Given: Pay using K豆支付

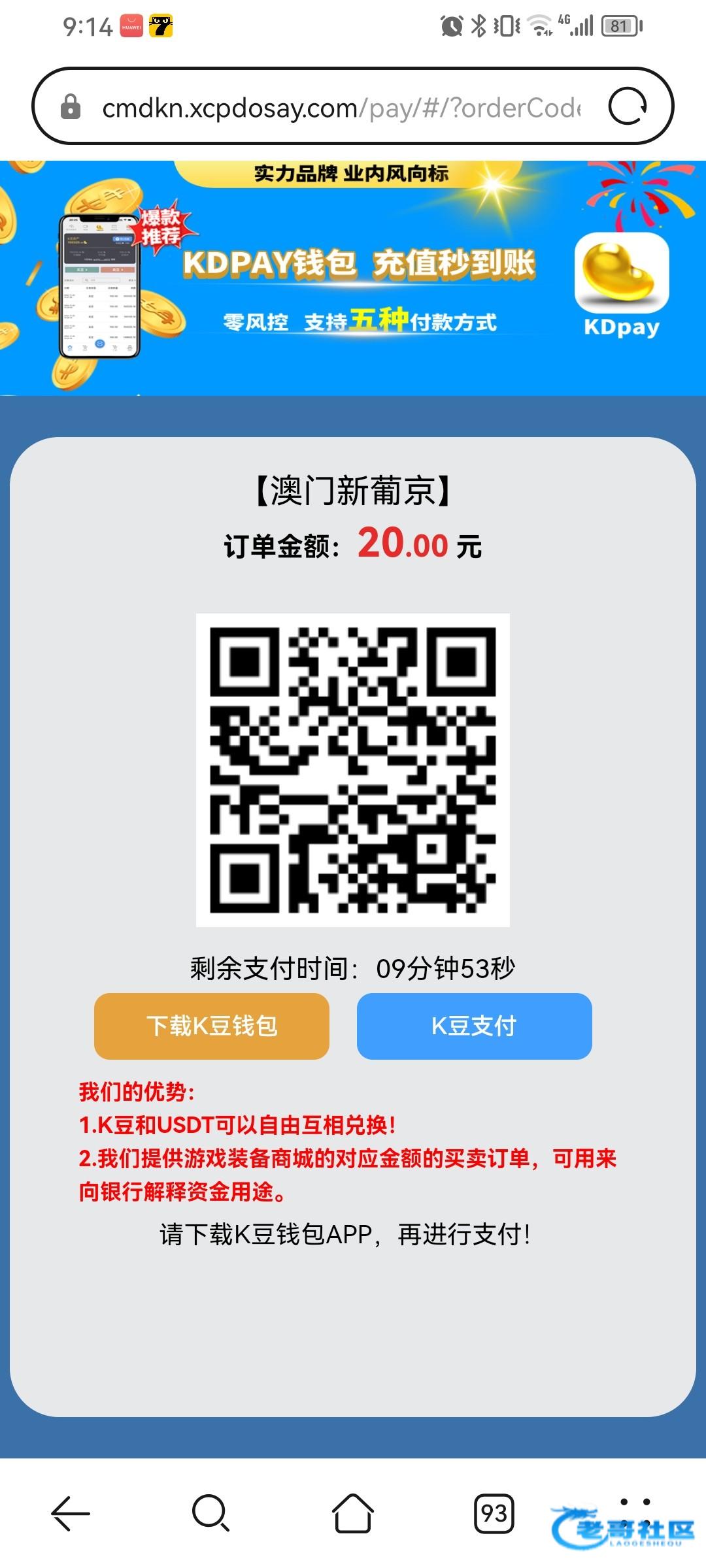Looking at the screenshot, I should [x=474, y=1026].
